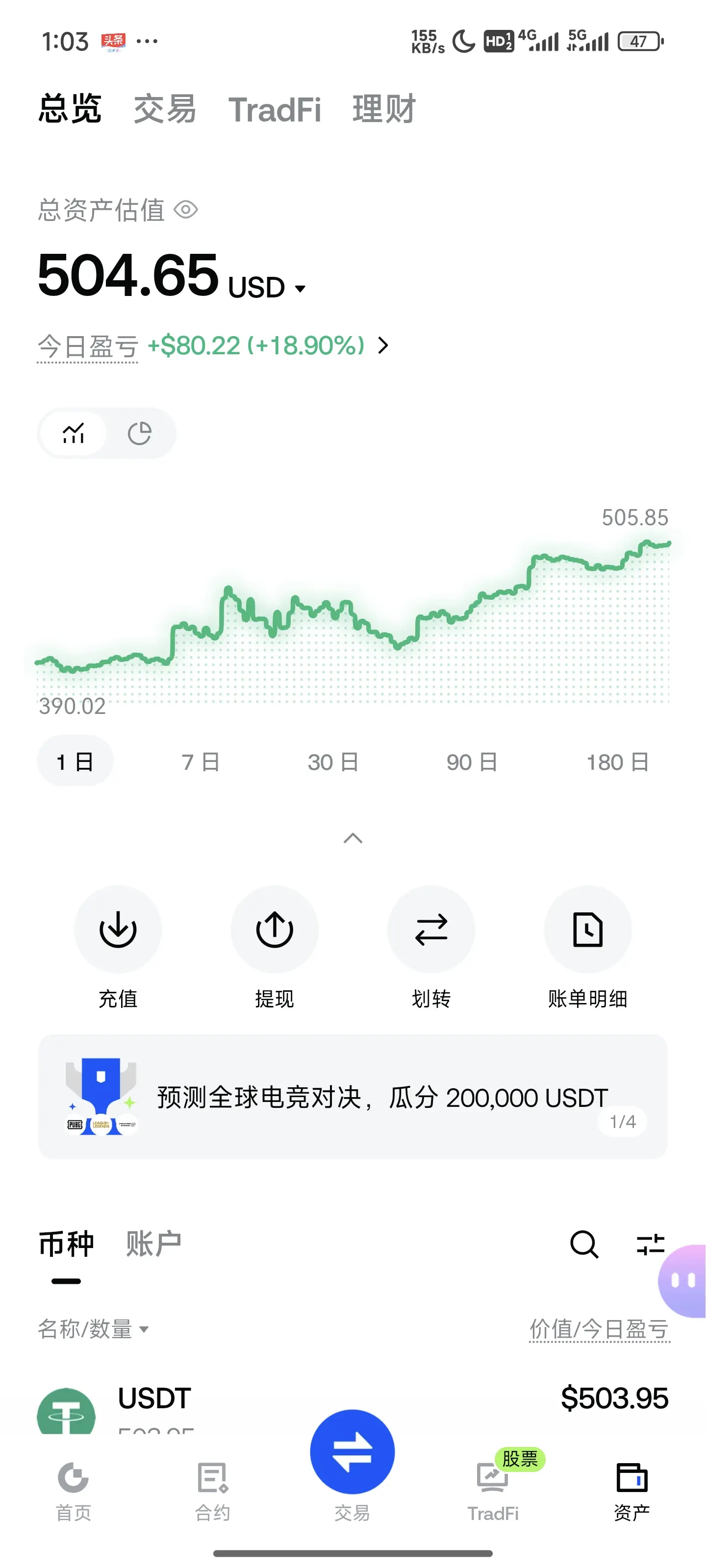Switch to pie chart view
706x1568 pixels.
pyautogui.click(x=140, y=433)
